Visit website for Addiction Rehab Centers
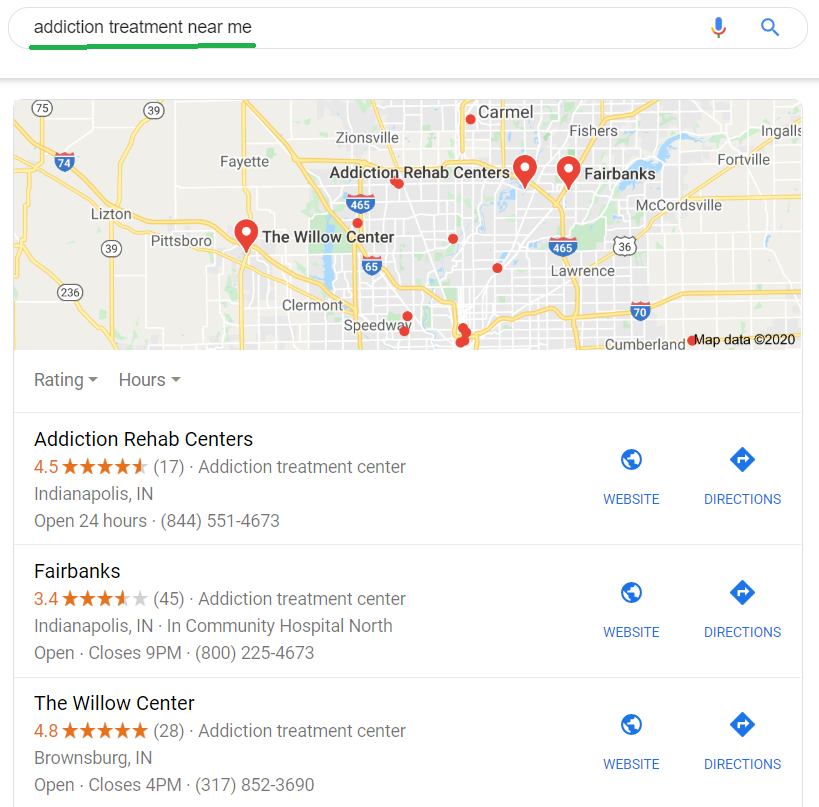The image size is (819, 807). tap(631, 476)
